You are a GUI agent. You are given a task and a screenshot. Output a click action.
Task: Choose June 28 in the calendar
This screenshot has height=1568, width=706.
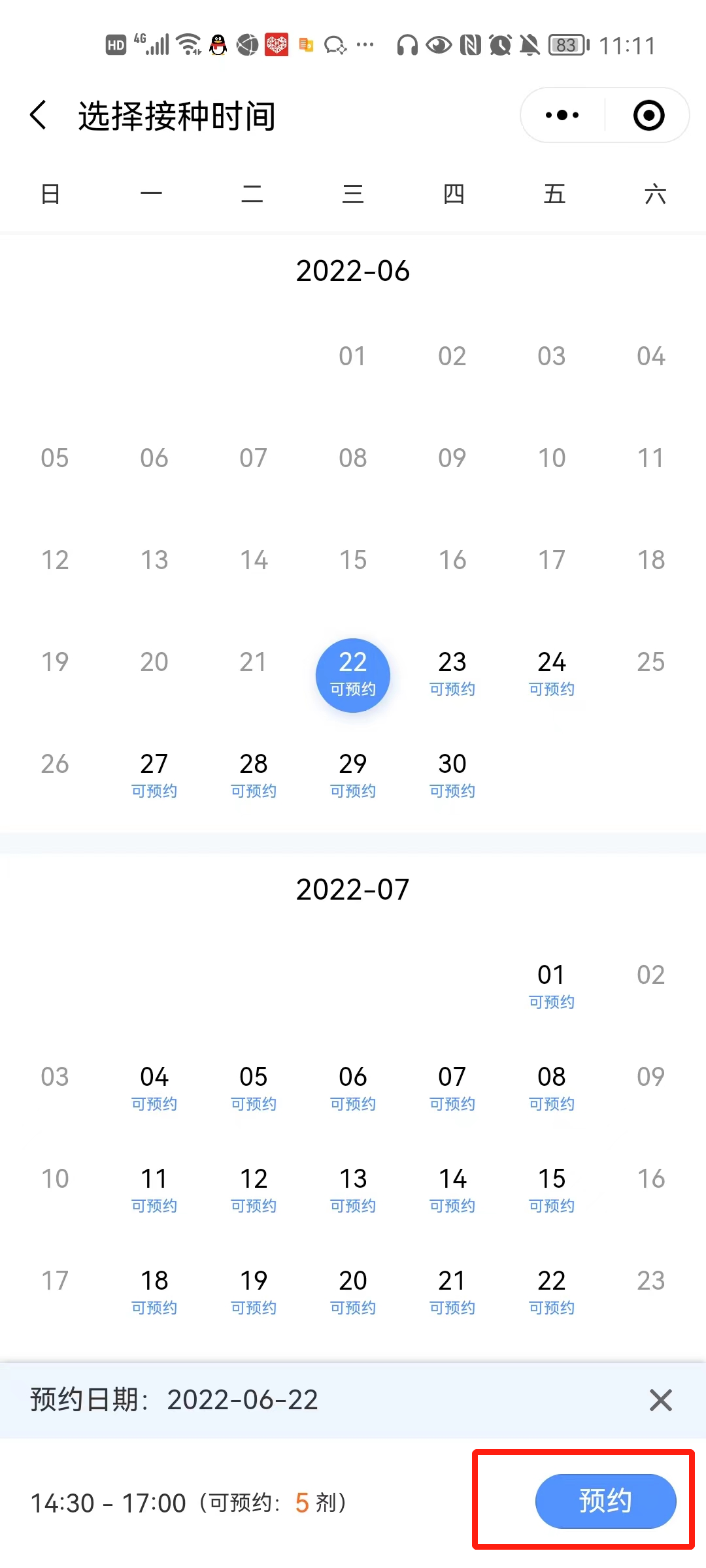(254, 776)
